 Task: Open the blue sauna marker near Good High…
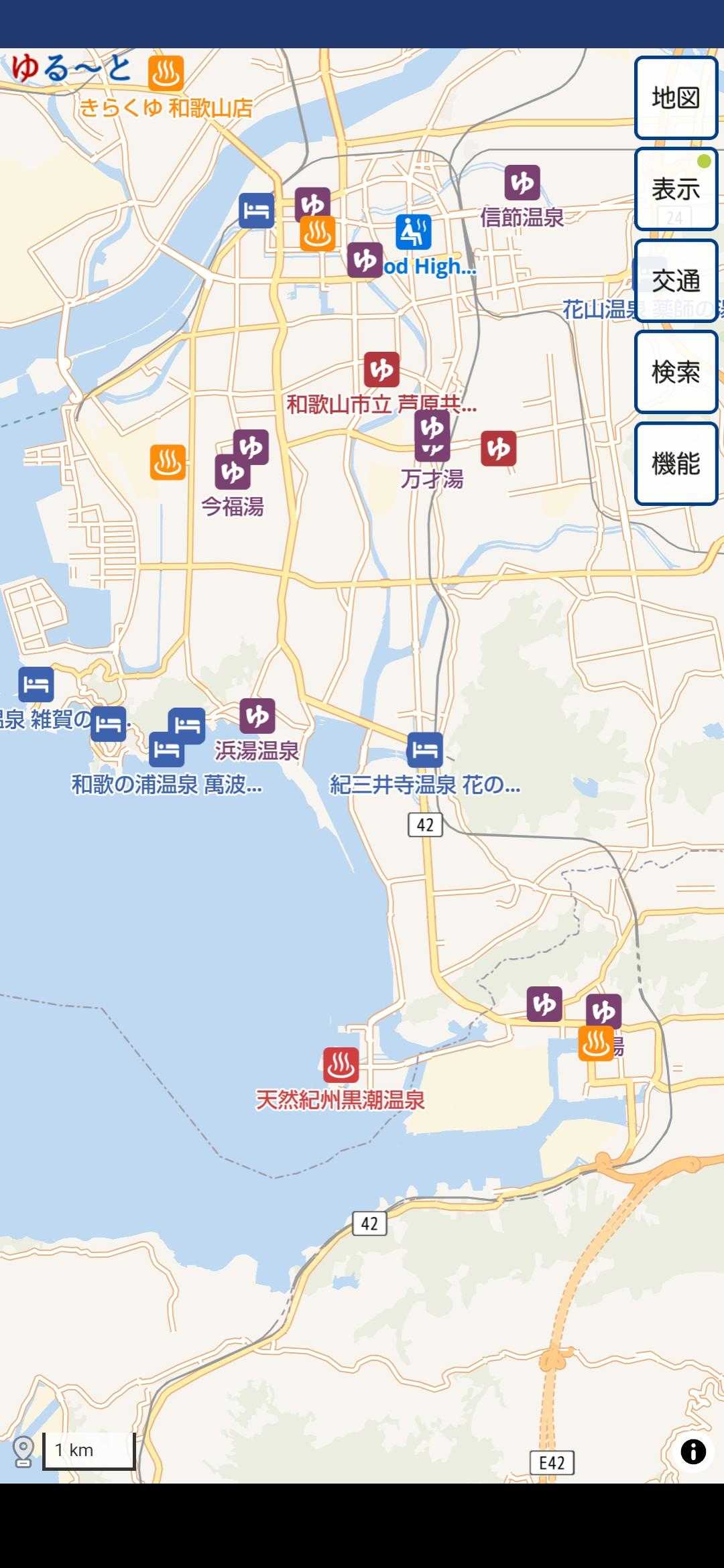413,232
